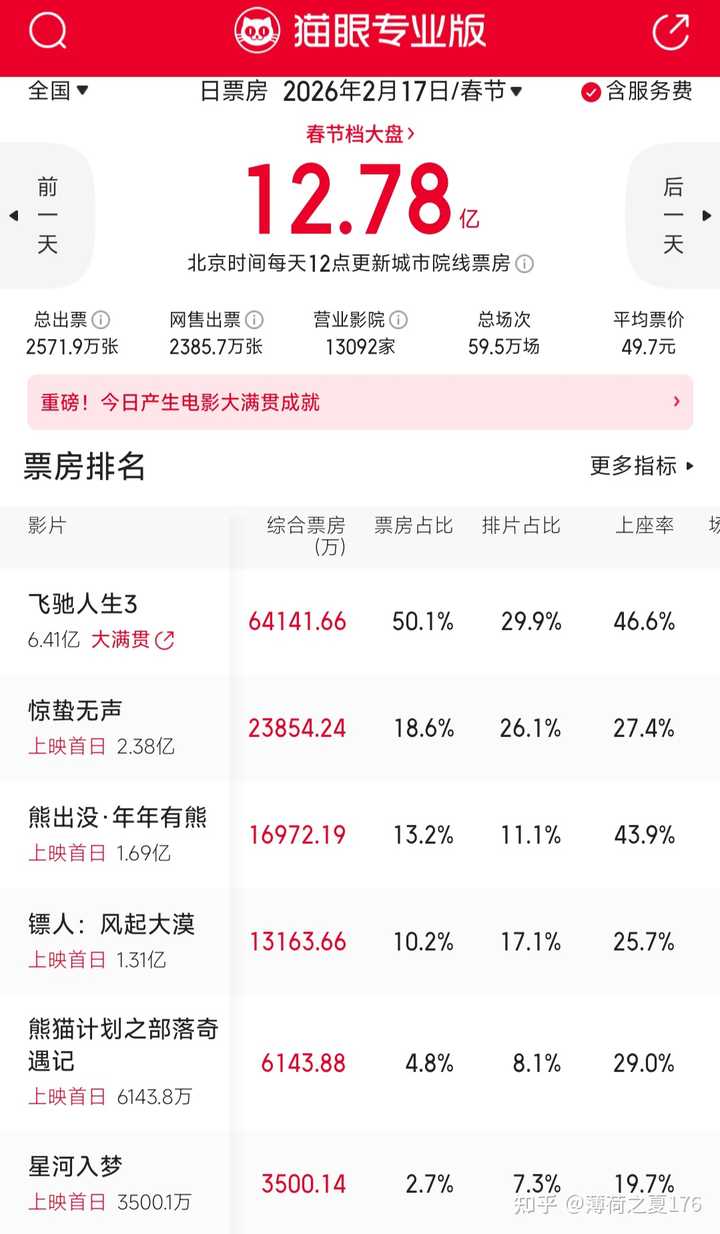The width and height of the screenshot is (720, 1234).
Task: Open the date picker dropdown
Action: click(401, 92)
